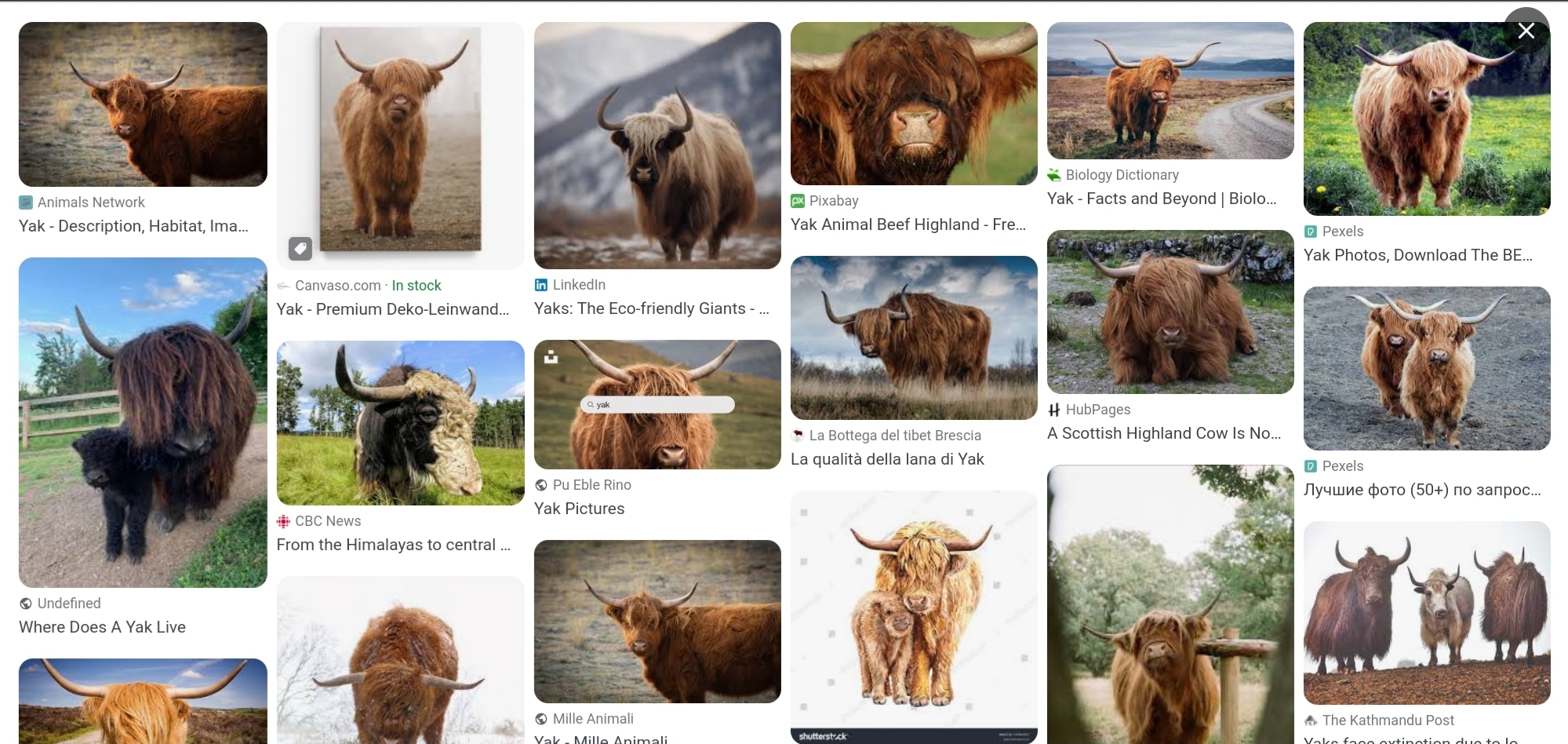Open the HubPages Scottish Highland Cow image
Viewport: 1568px width, 744px height.
[1170, 312]
